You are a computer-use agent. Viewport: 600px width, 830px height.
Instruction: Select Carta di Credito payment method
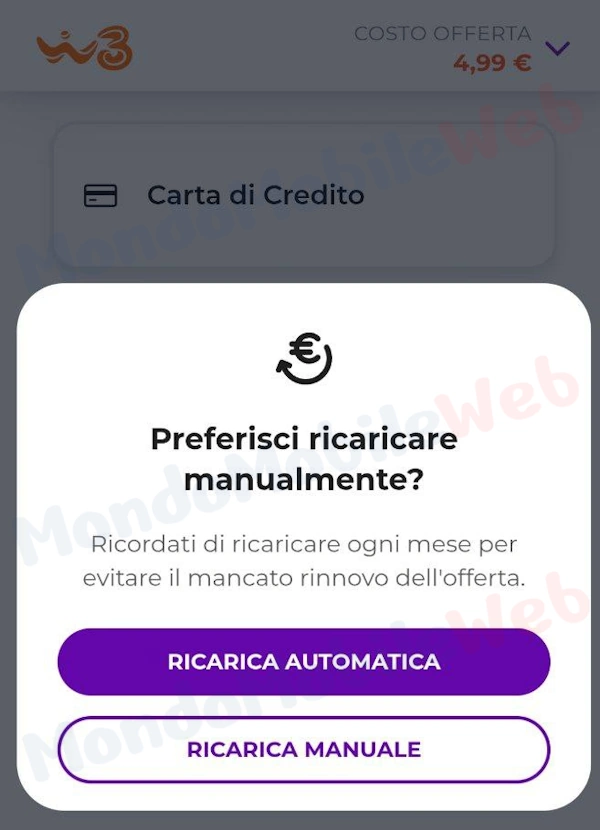tap(304, 195)
